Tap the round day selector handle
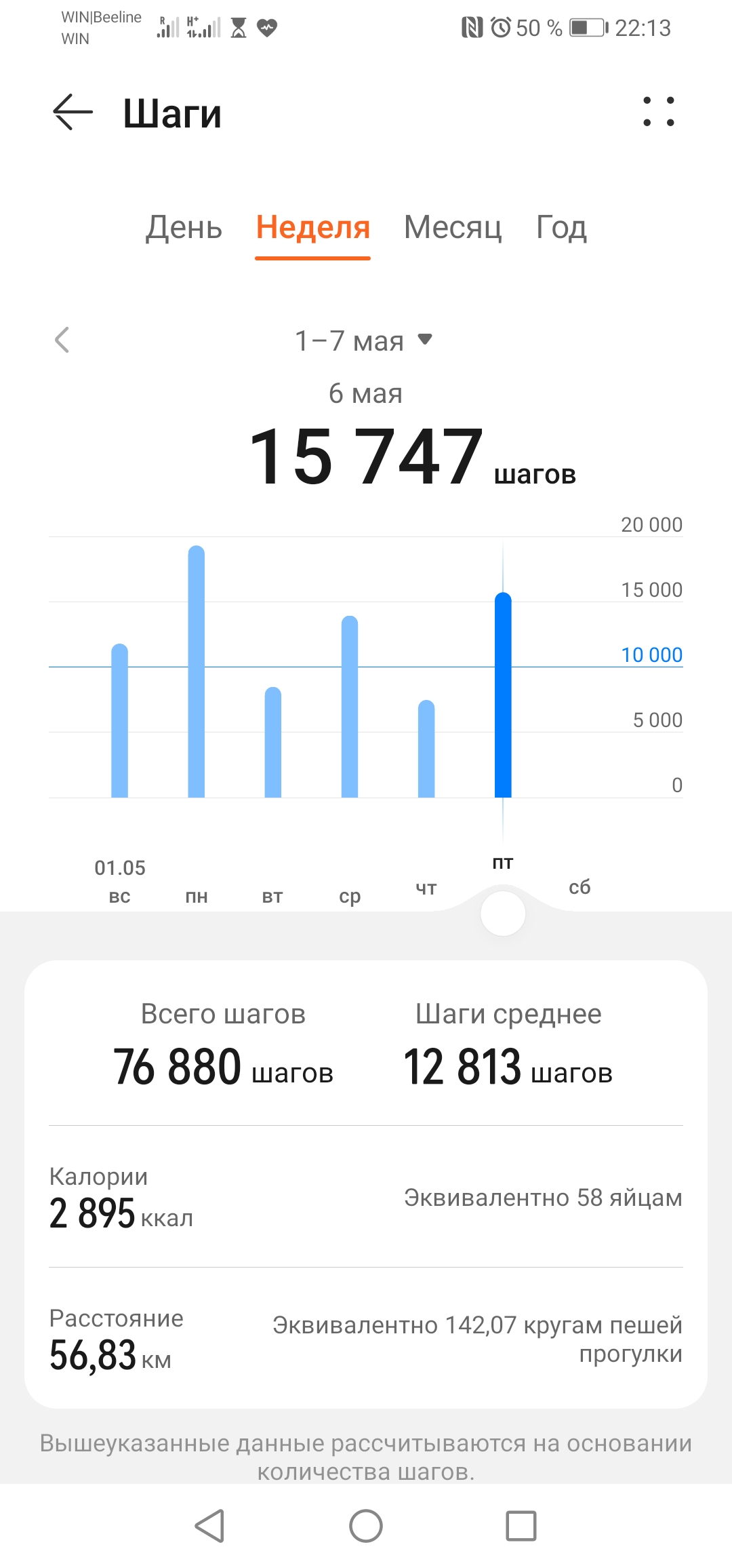 pyautogui.click(x=503, y=914)
